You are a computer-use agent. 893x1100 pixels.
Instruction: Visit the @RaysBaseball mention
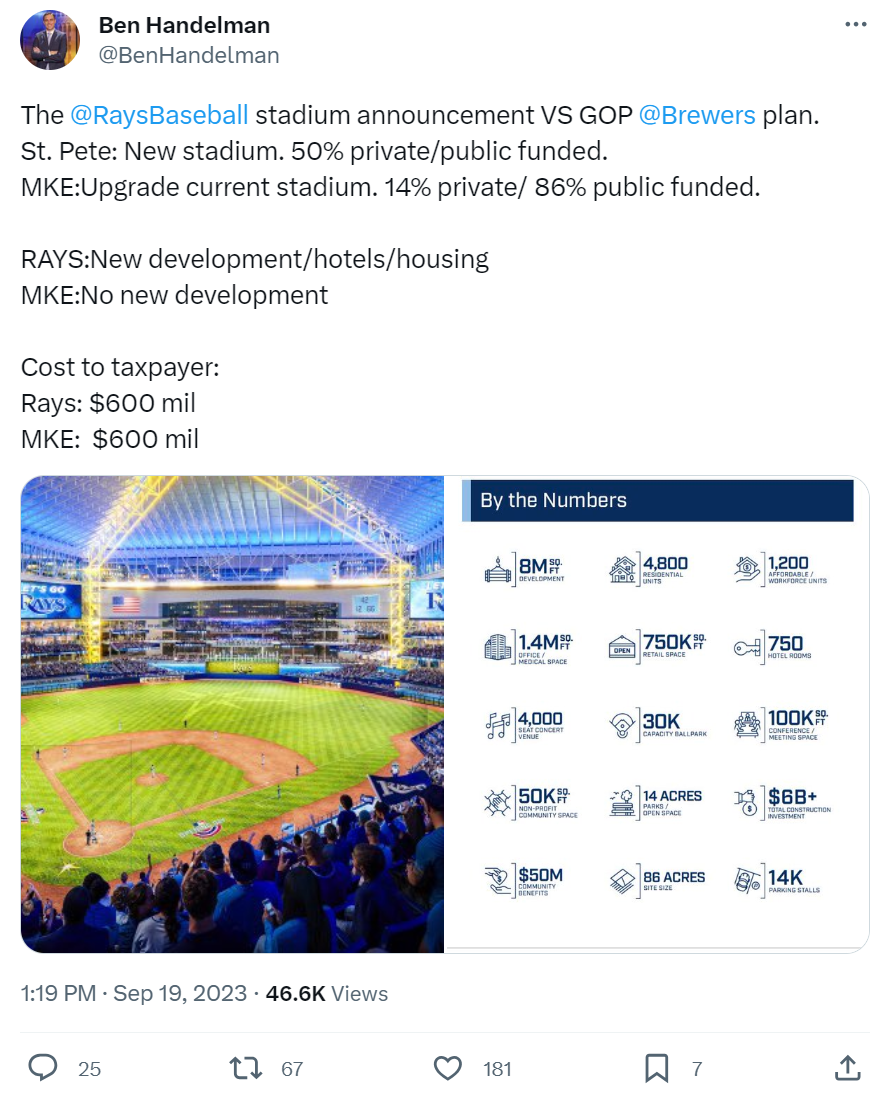(159, 115)
